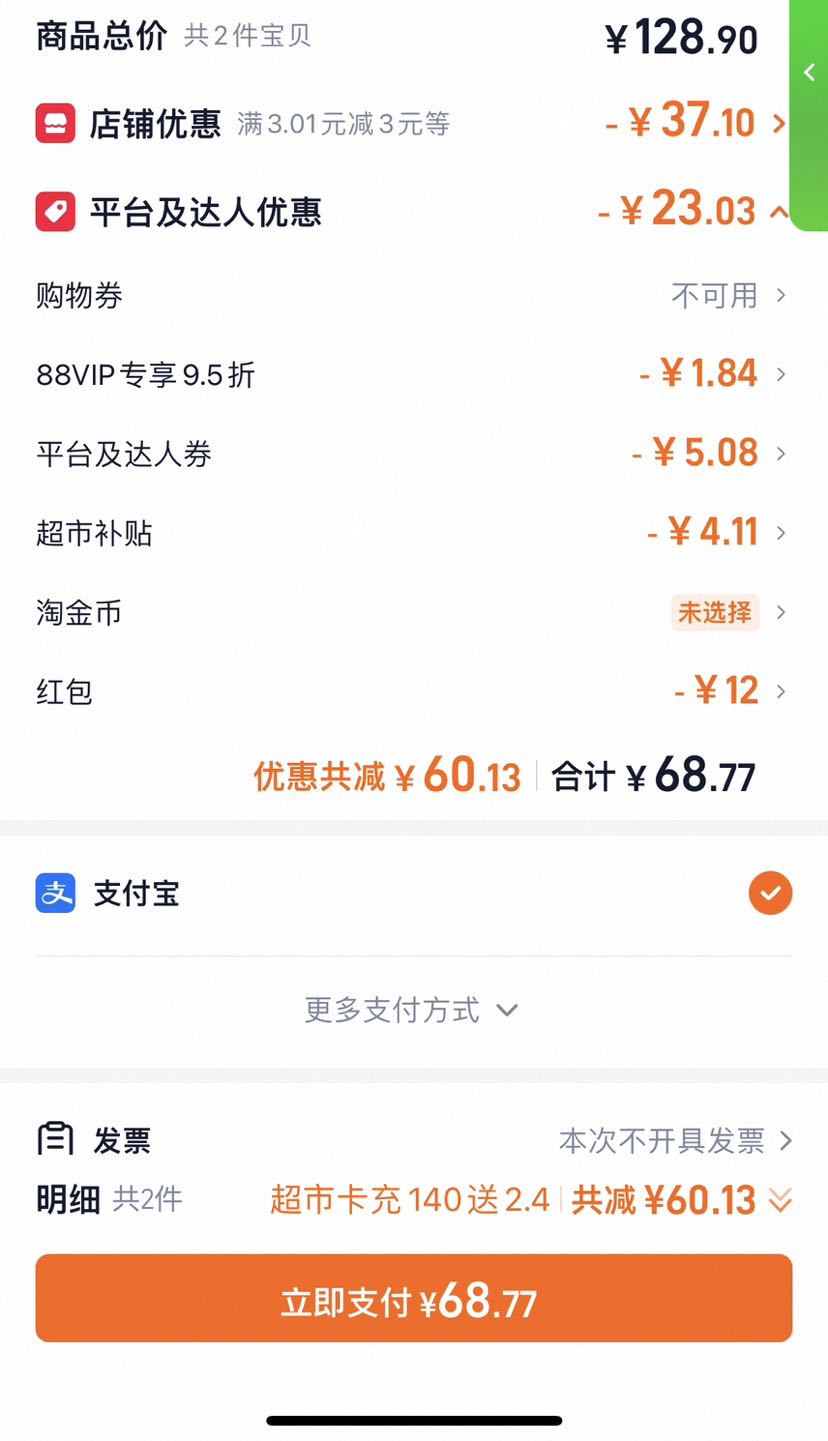Viewport: 828px width, 1441px height.
Task: Open the 购物券 row
Action: pyautogui.click(x=414, y=295)
